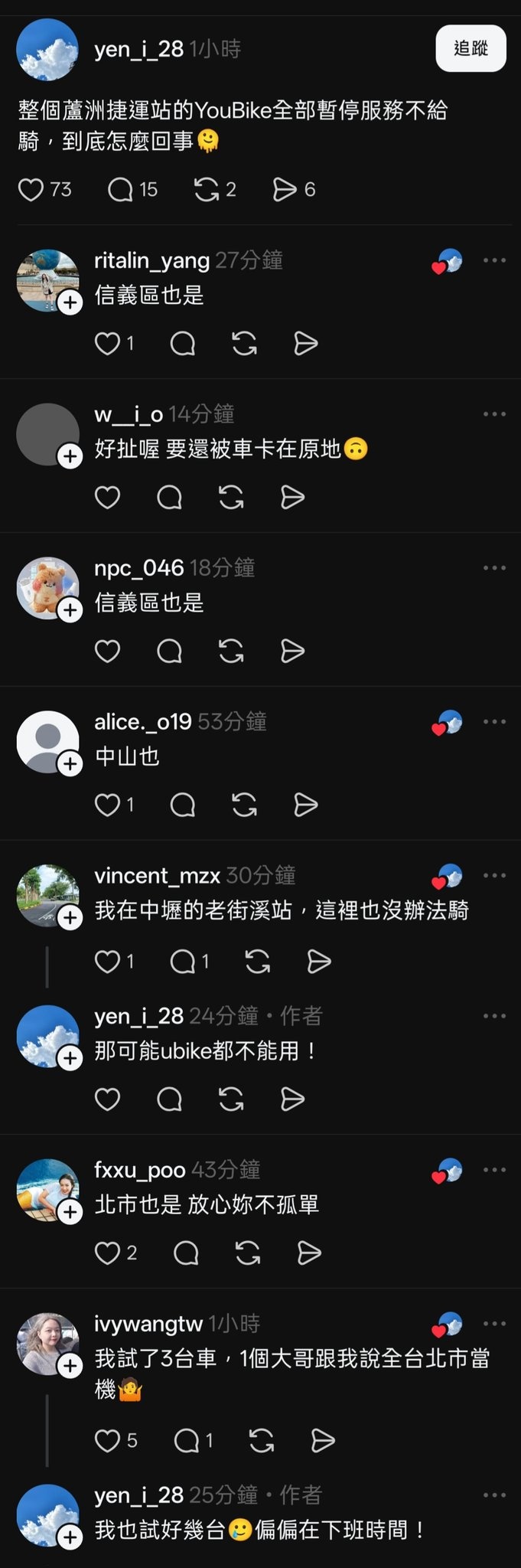
Task: Like fxxu_poo's comment
Action: (107, 1253)
